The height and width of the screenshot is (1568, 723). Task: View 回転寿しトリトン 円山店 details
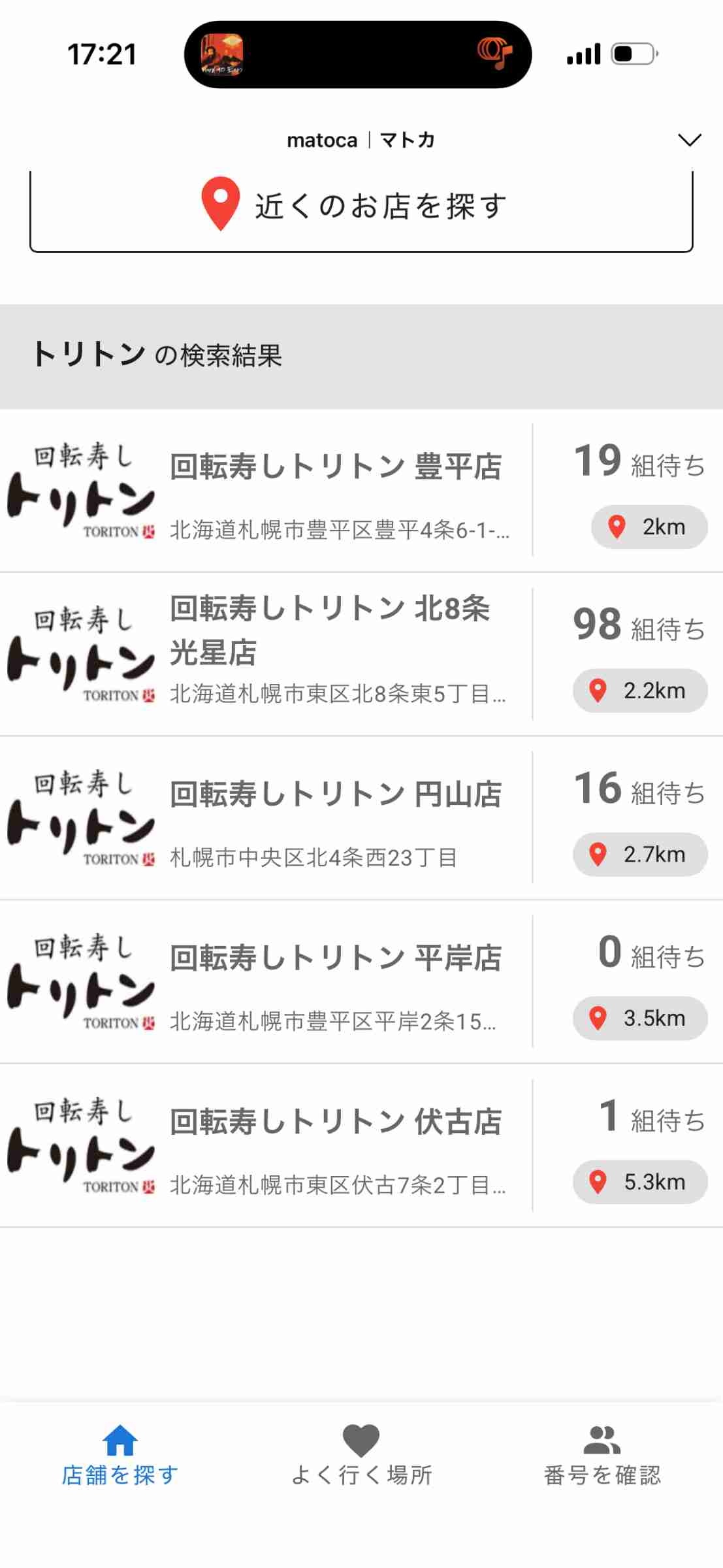336,817
